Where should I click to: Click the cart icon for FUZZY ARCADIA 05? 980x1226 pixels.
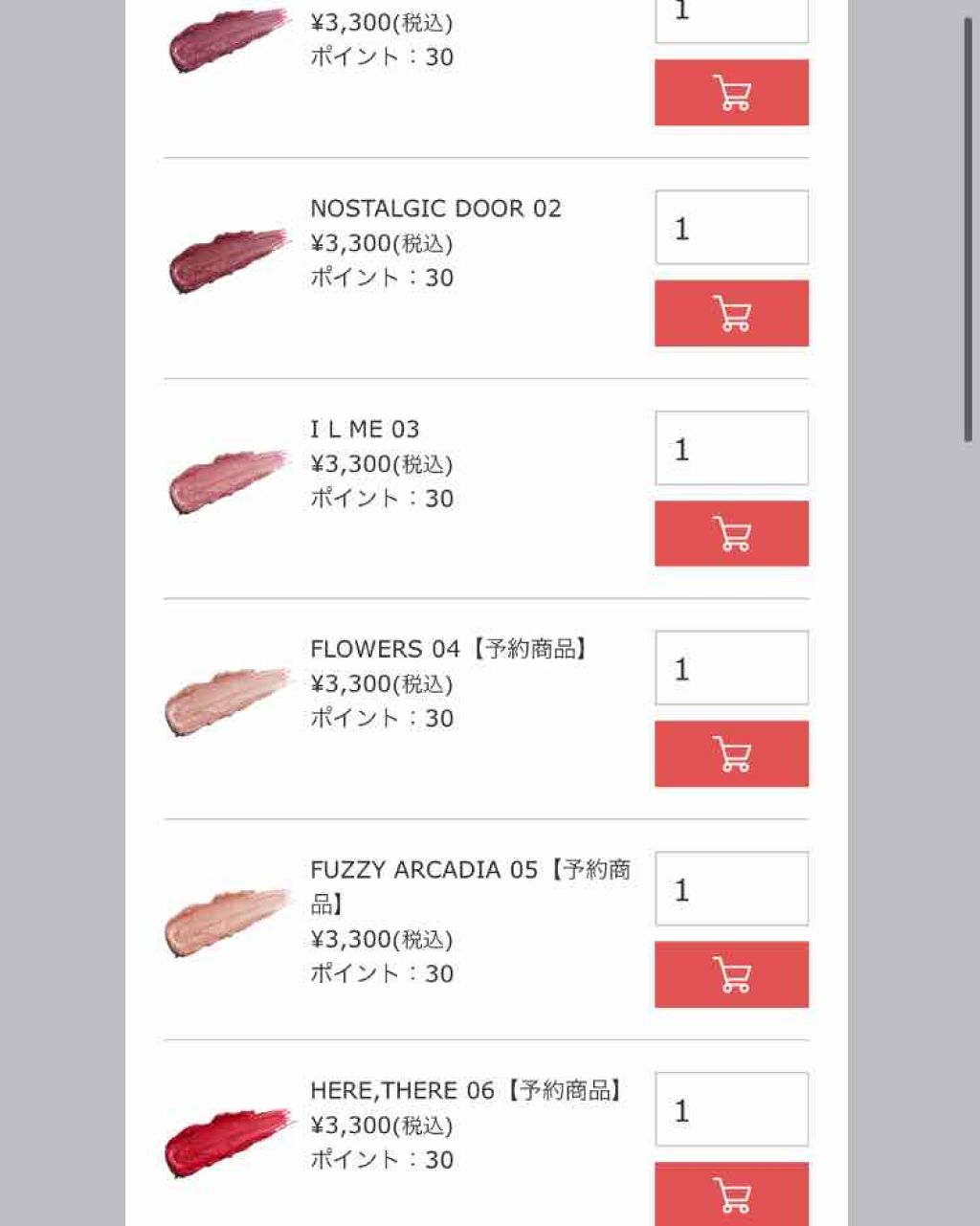731,973
